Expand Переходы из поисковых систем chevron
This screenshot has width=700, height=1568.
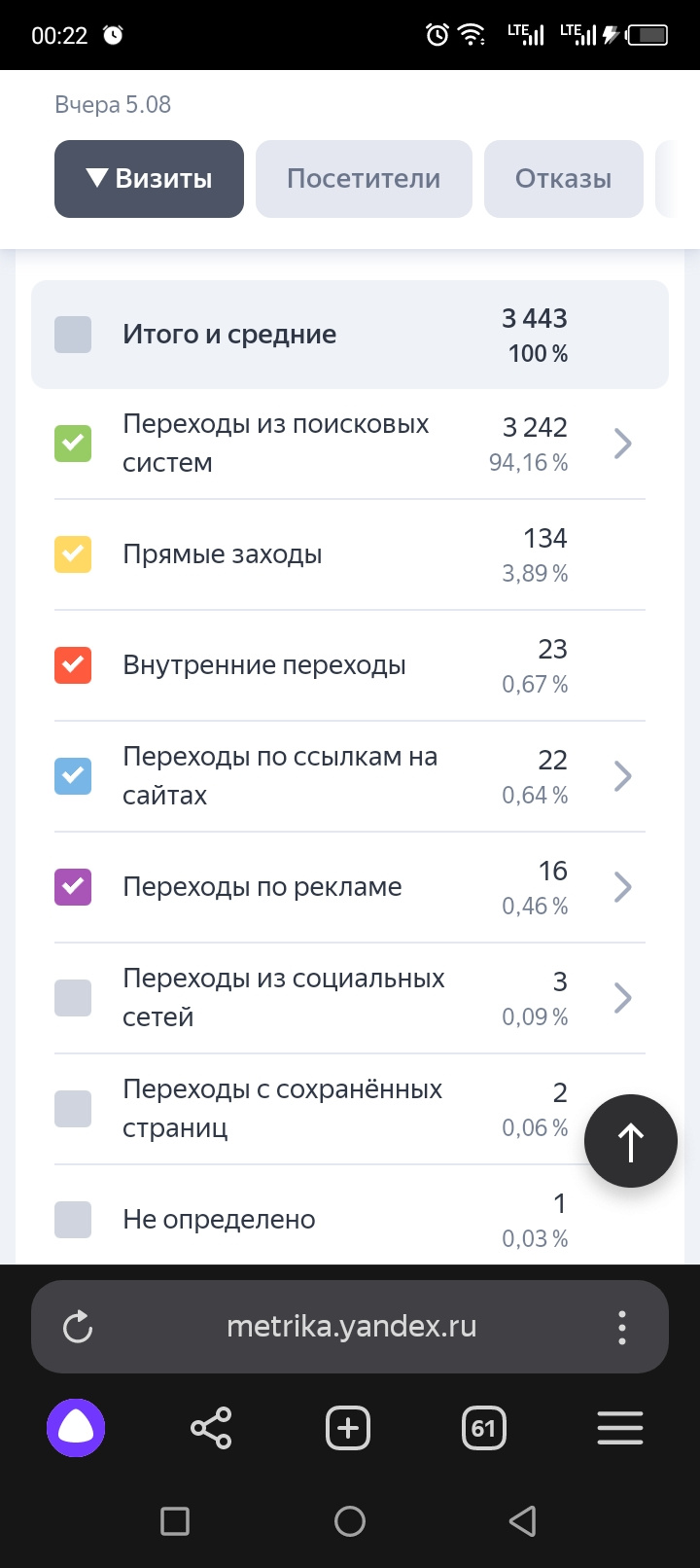click(623, 444)
